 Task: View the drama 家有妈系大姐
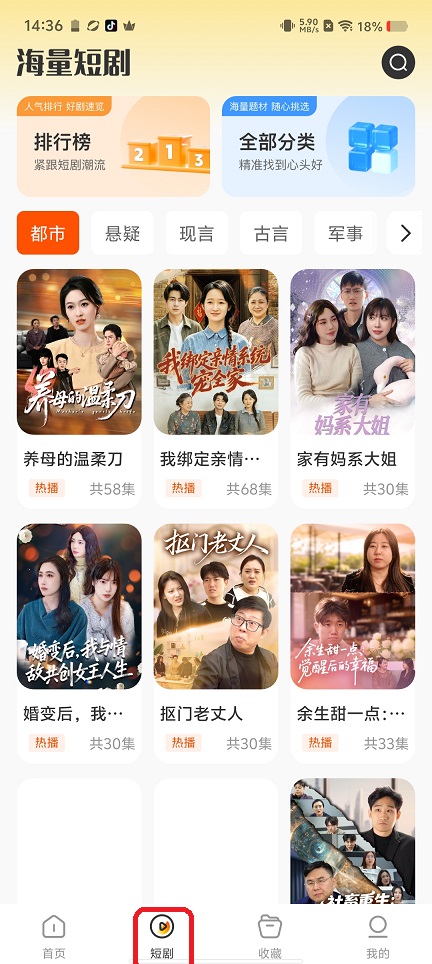coord(353,389)
